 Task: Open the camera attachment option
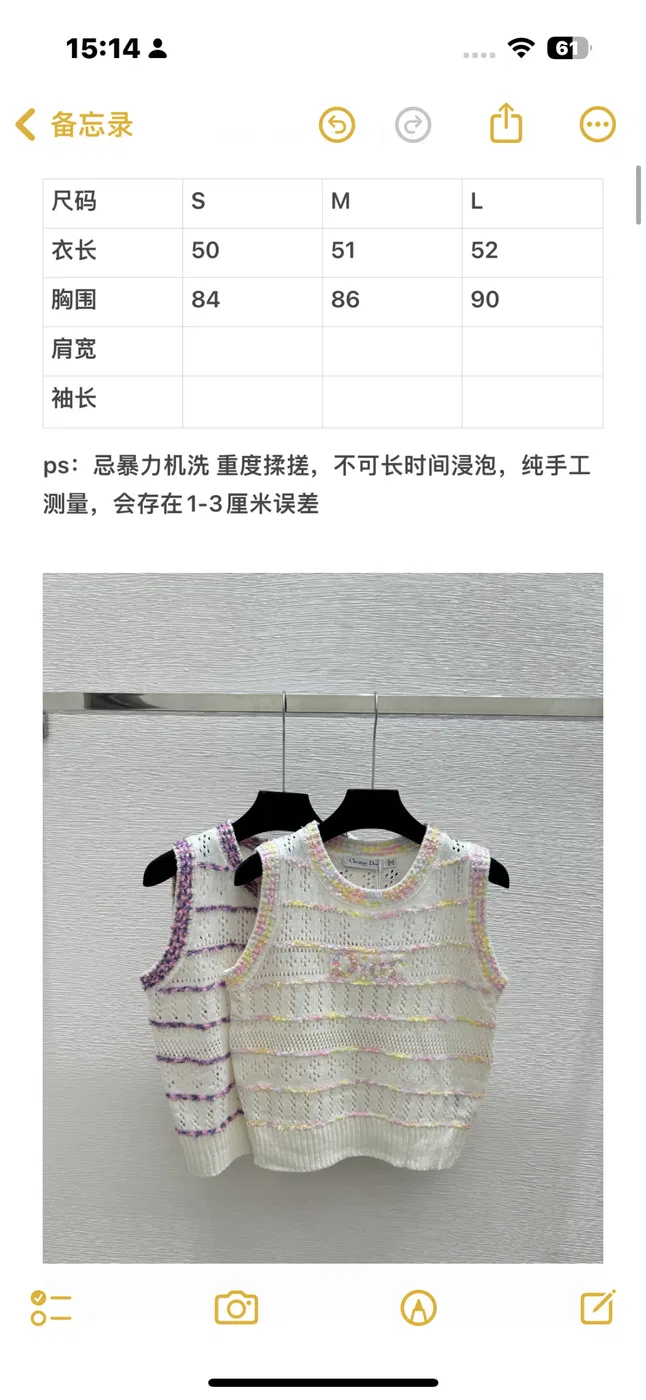click(x=236, y=1307)
